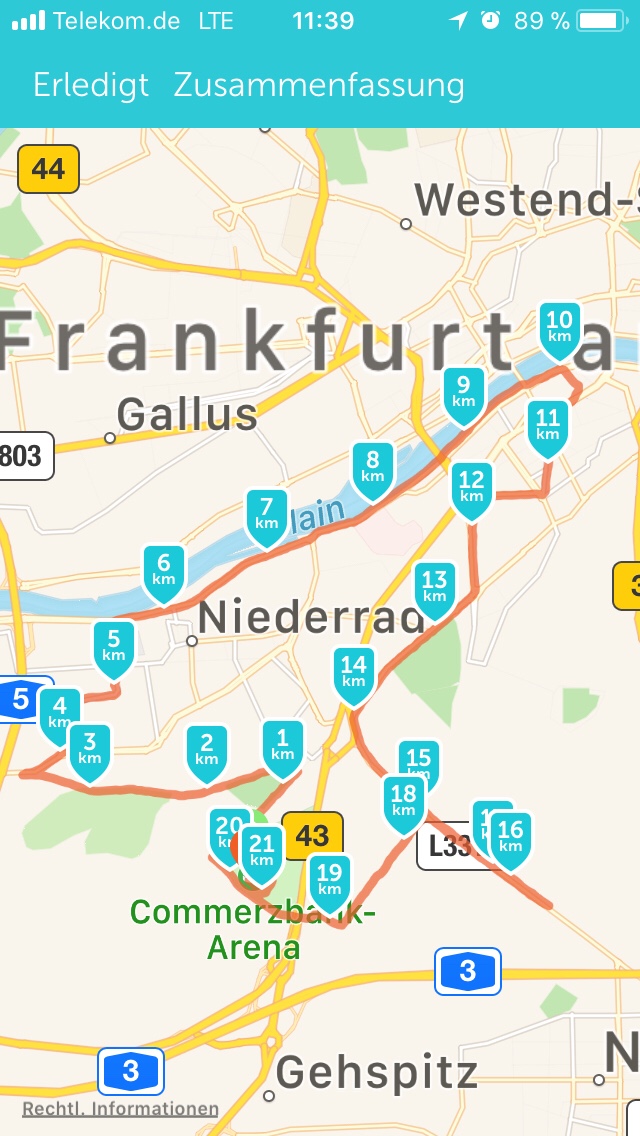Select the 11 km route marker
The height and width of the screenshot is (1136, 640).
click(548, 424)
